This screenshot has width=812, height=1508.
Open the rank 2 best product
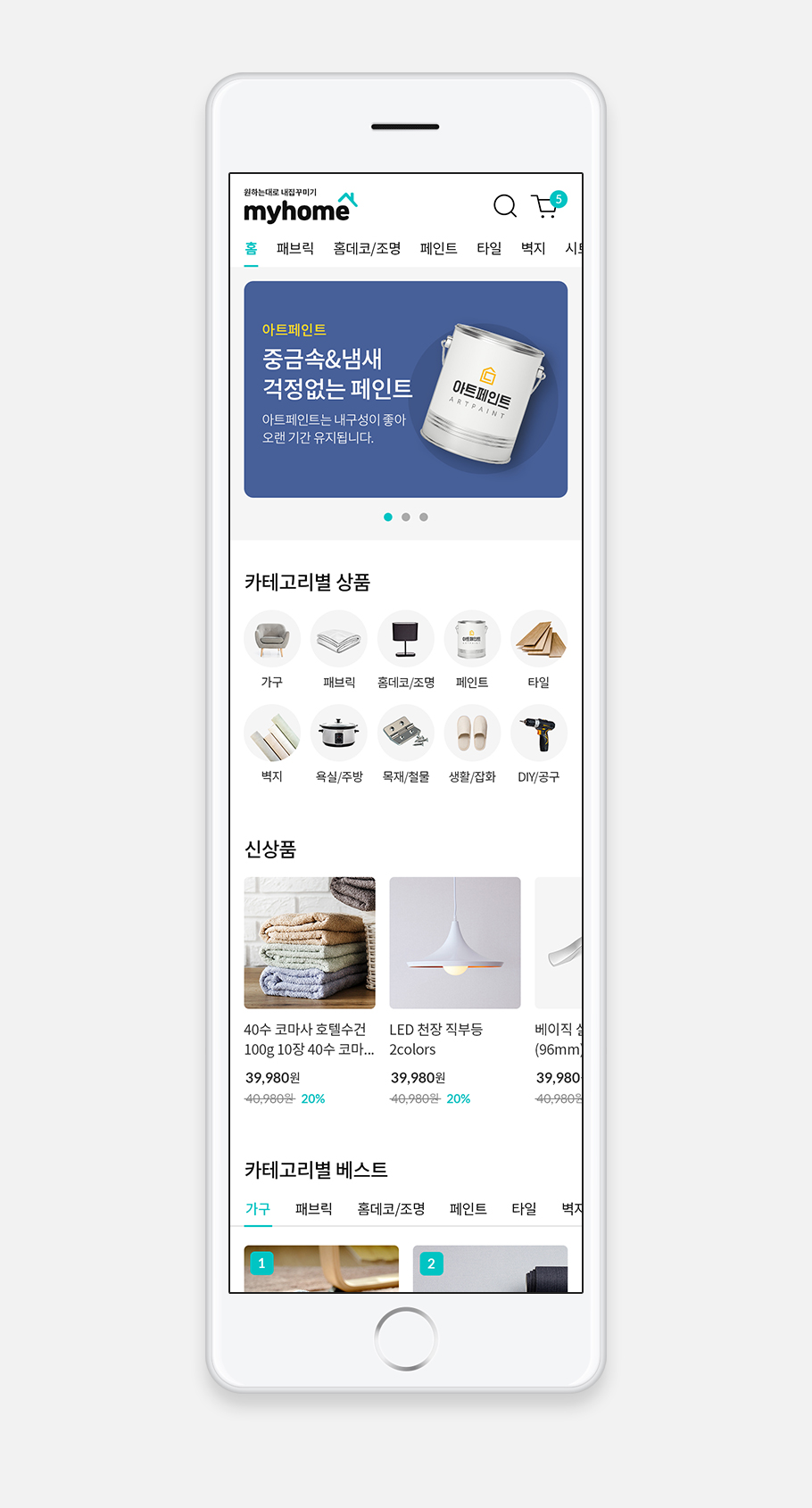click(490, 1269)
